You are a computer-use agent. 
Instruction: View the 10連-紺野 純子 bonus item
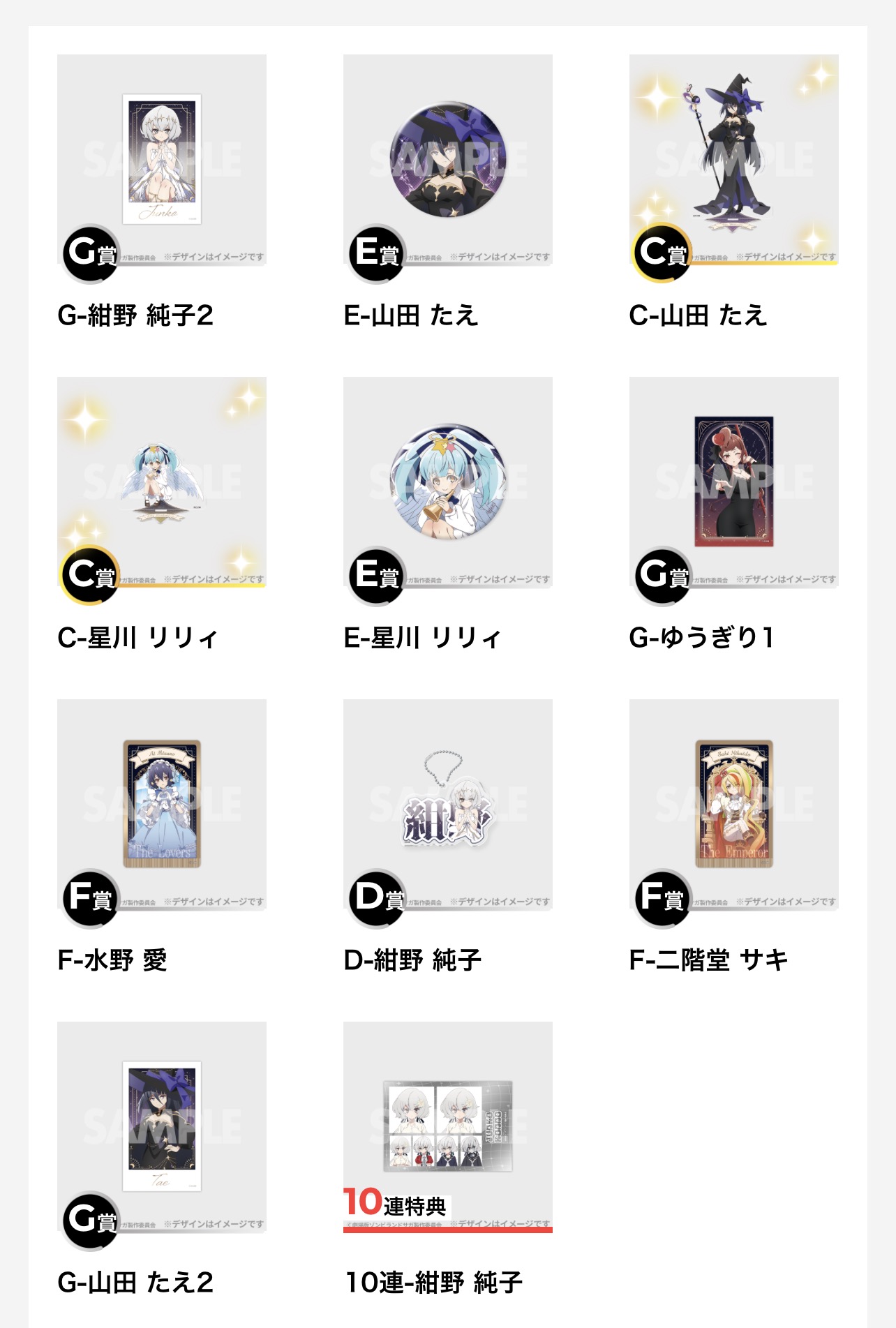447,1127
